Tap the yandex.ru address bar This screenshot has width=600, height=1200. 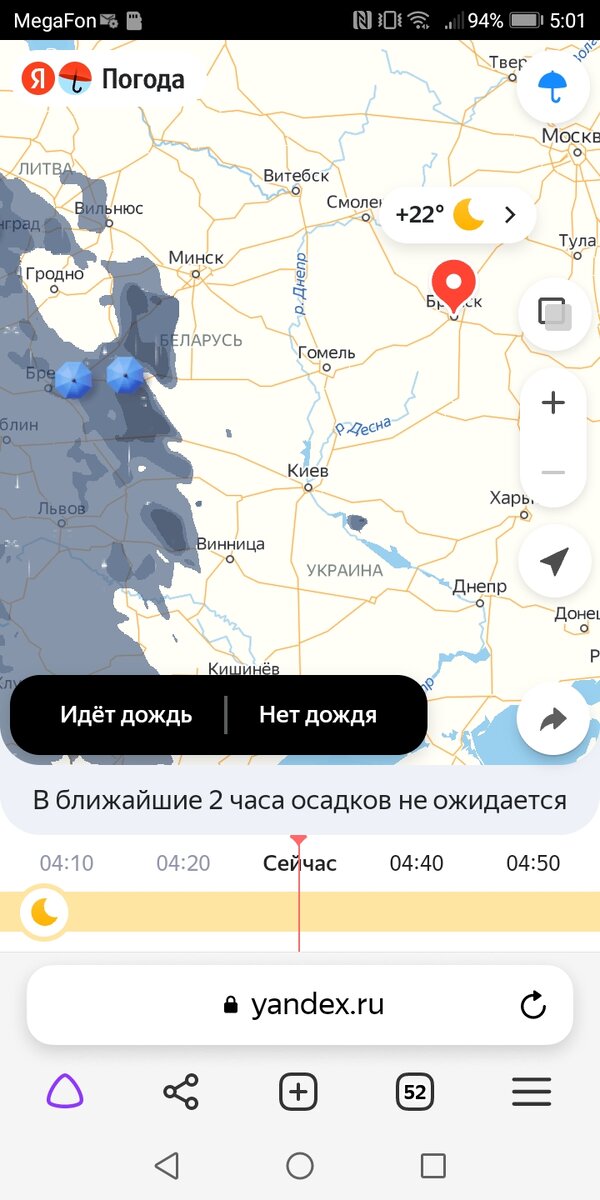tap(300, 1005)
